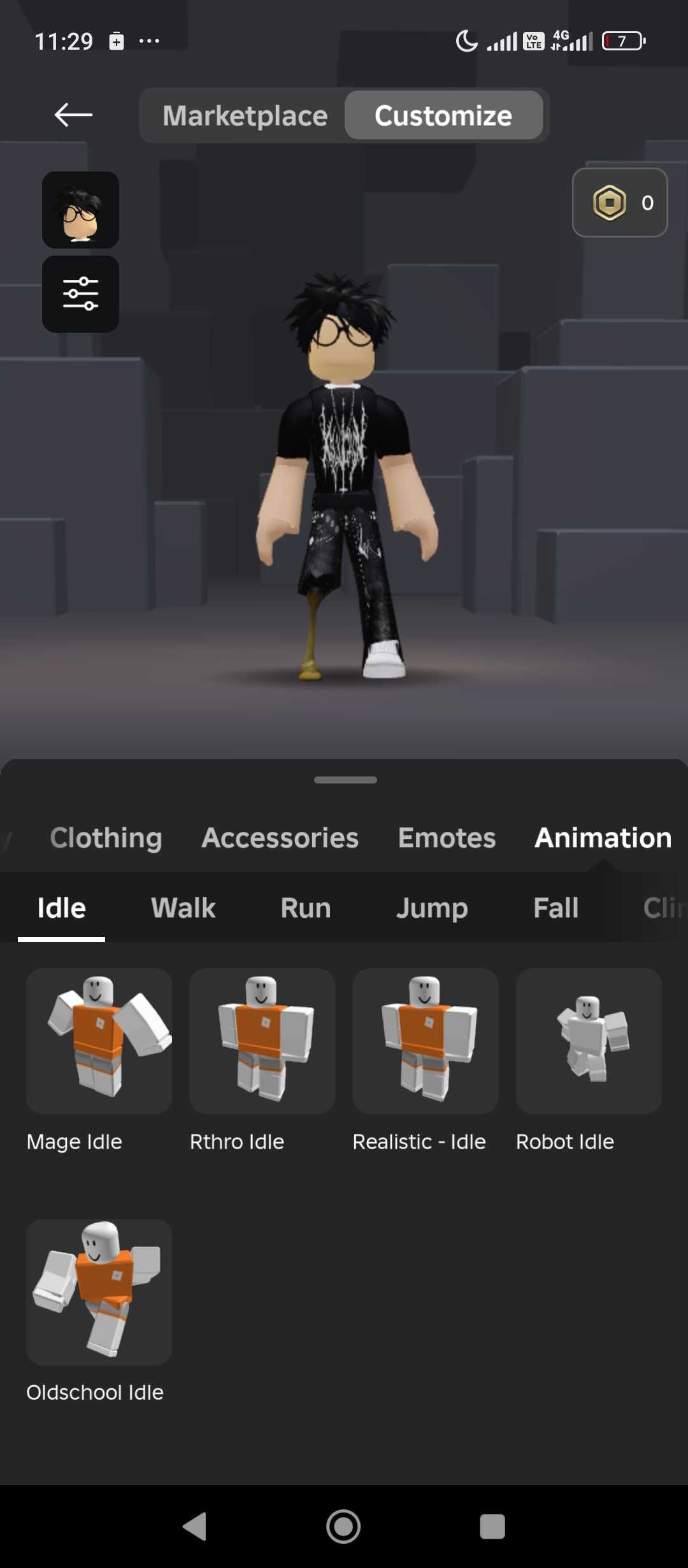This screenshot has height=1568, width=688.
Task: Go back using the arrow icon
Action: click(x=73, y=115)
